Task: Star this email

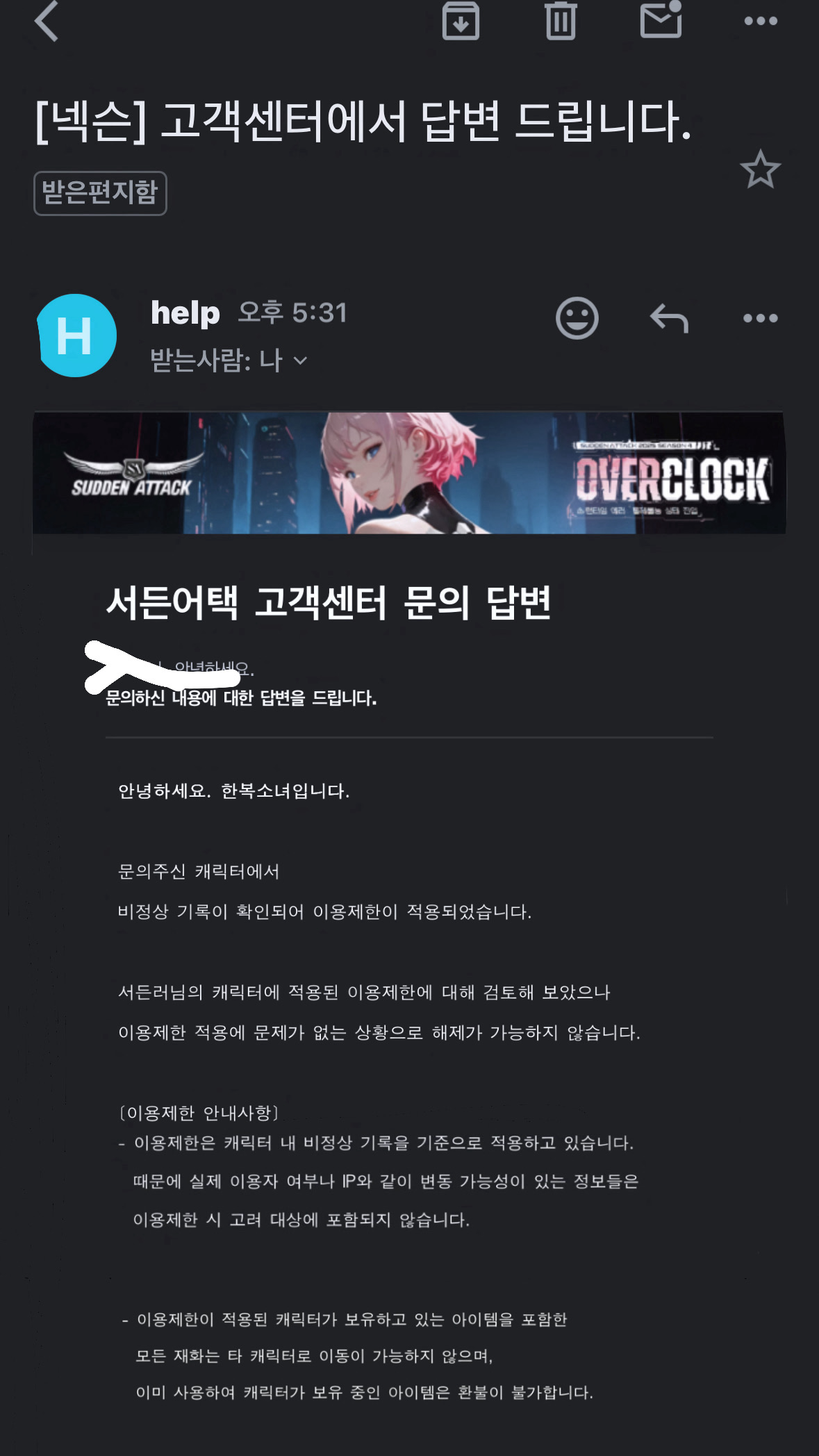Action: coord(760,169)
